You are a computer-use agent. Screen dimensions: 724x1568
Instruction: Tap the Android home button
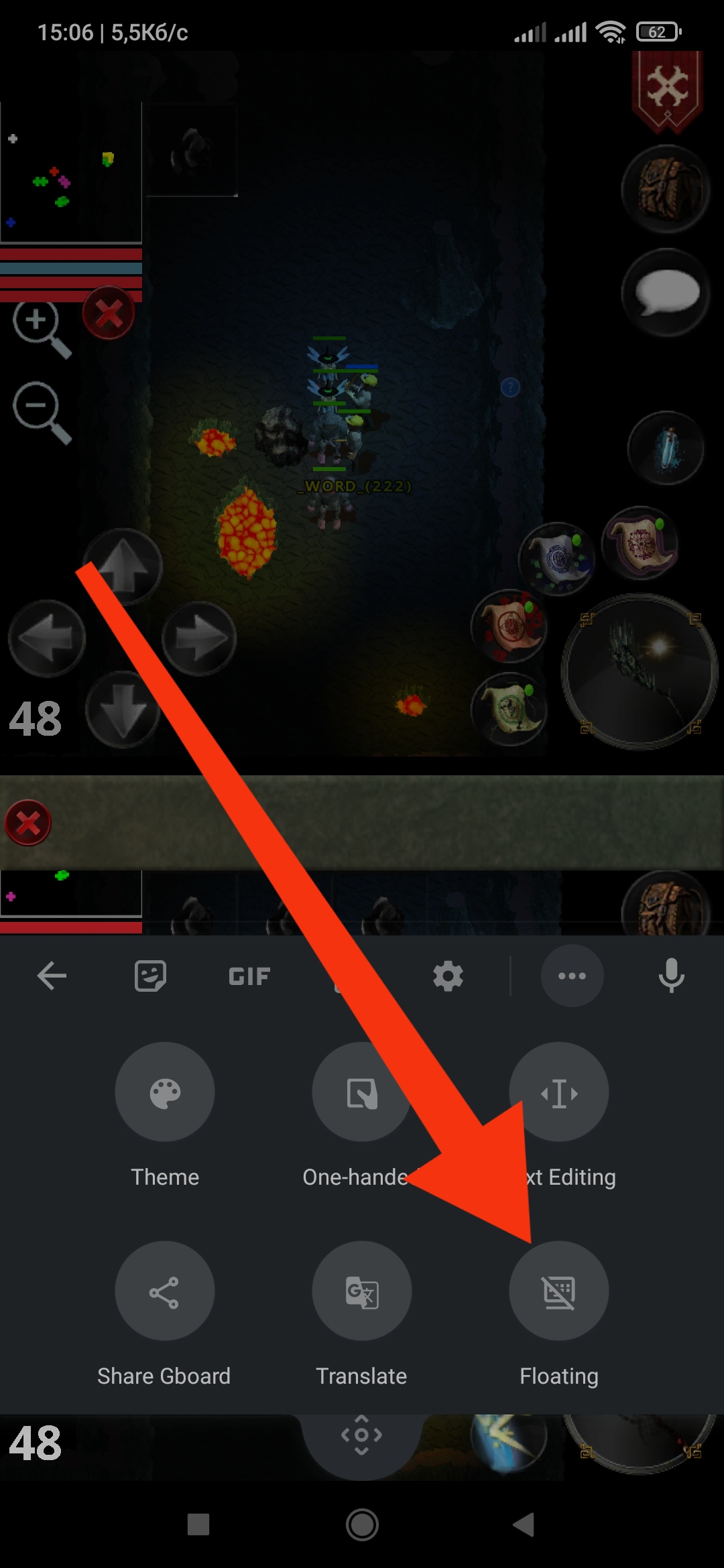tap(362, 1524)
